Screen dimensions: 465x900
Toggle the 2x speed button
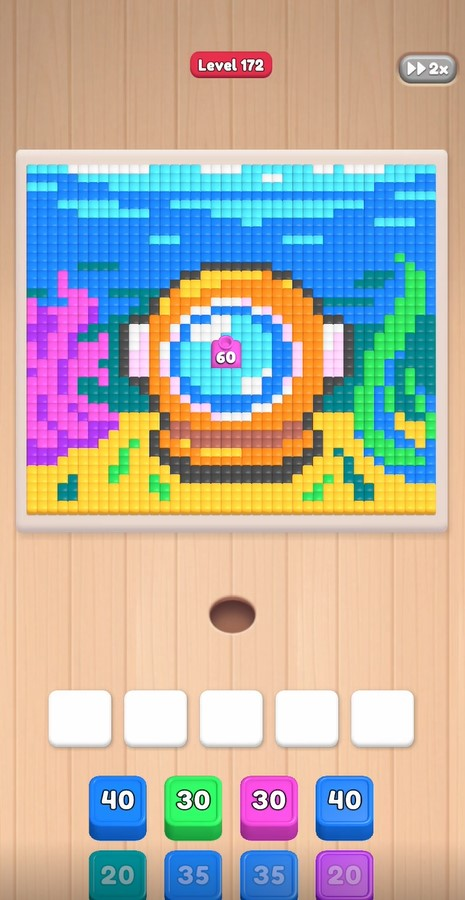428,69
